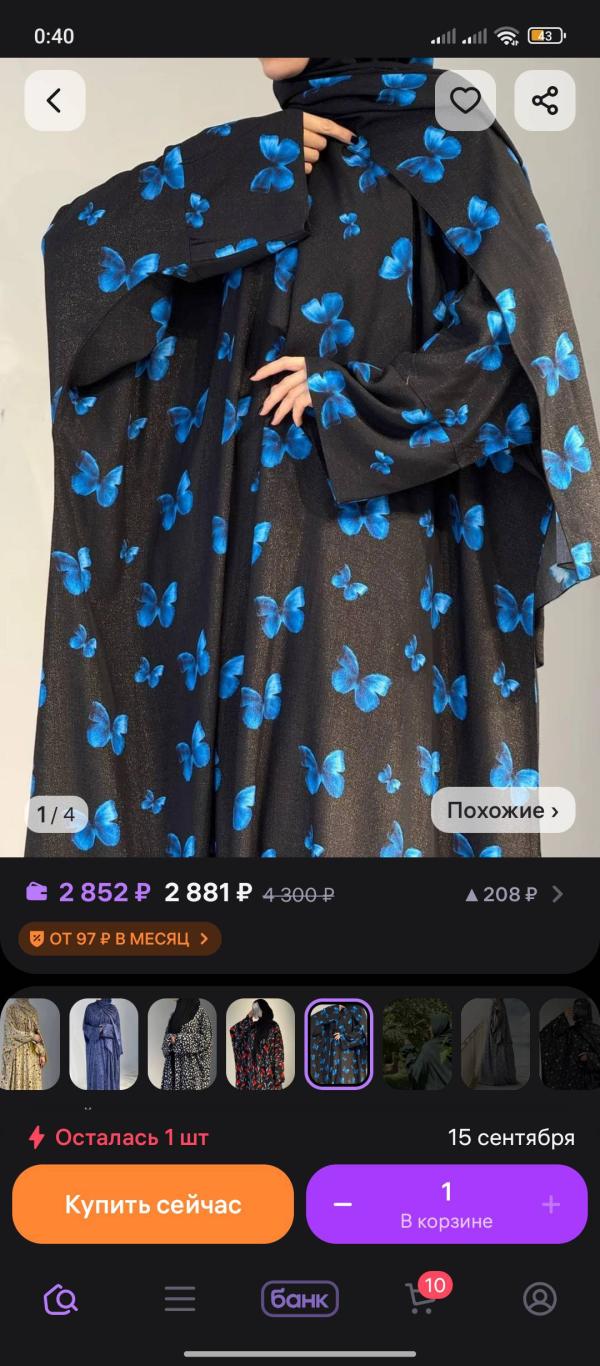Tap Купить сейчас to buy now
This screenshot has height=1366, width=600.
[153, 1204]
